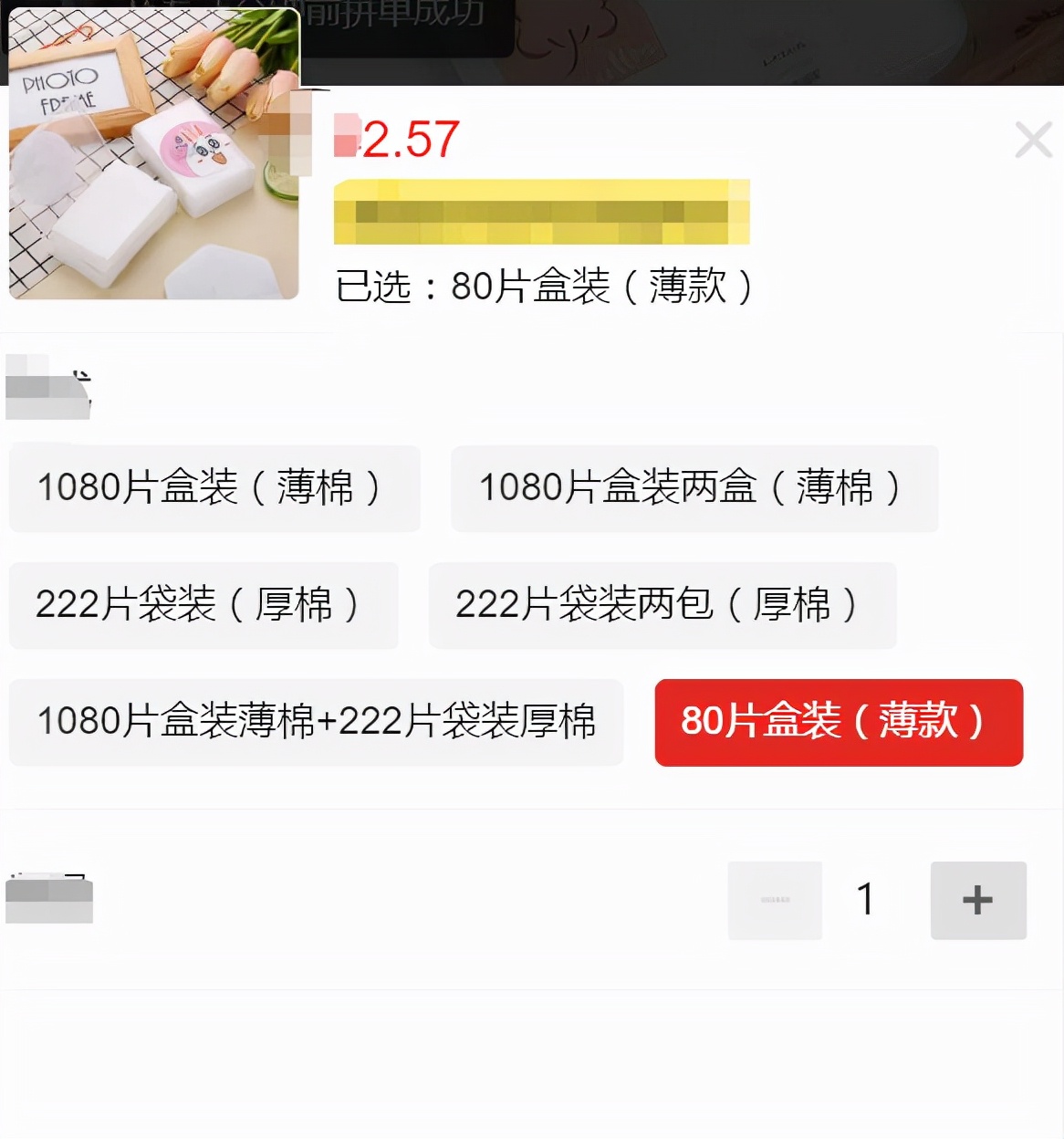Click the plus icon to increase quantity

click(x=977, y=900)
